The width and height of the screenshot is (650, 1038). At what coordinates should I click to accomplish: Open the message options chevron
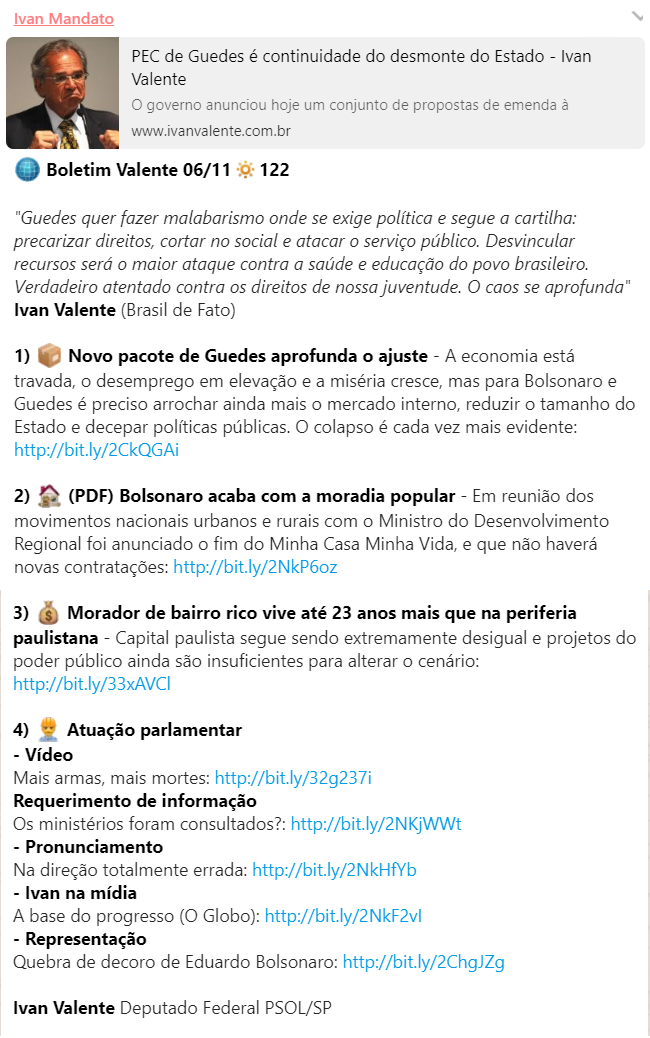pos(636,16)
